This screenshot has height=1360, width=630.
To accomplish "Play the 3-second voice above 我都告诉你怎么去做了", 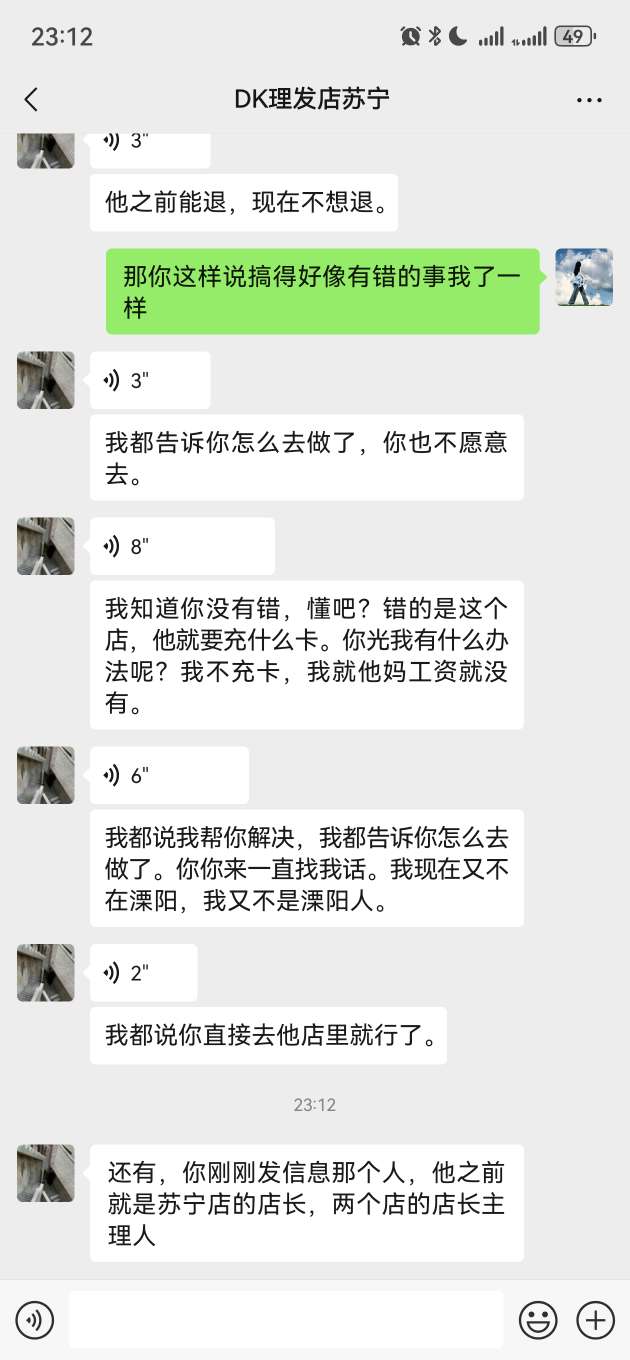I will [x=150, y=380].
